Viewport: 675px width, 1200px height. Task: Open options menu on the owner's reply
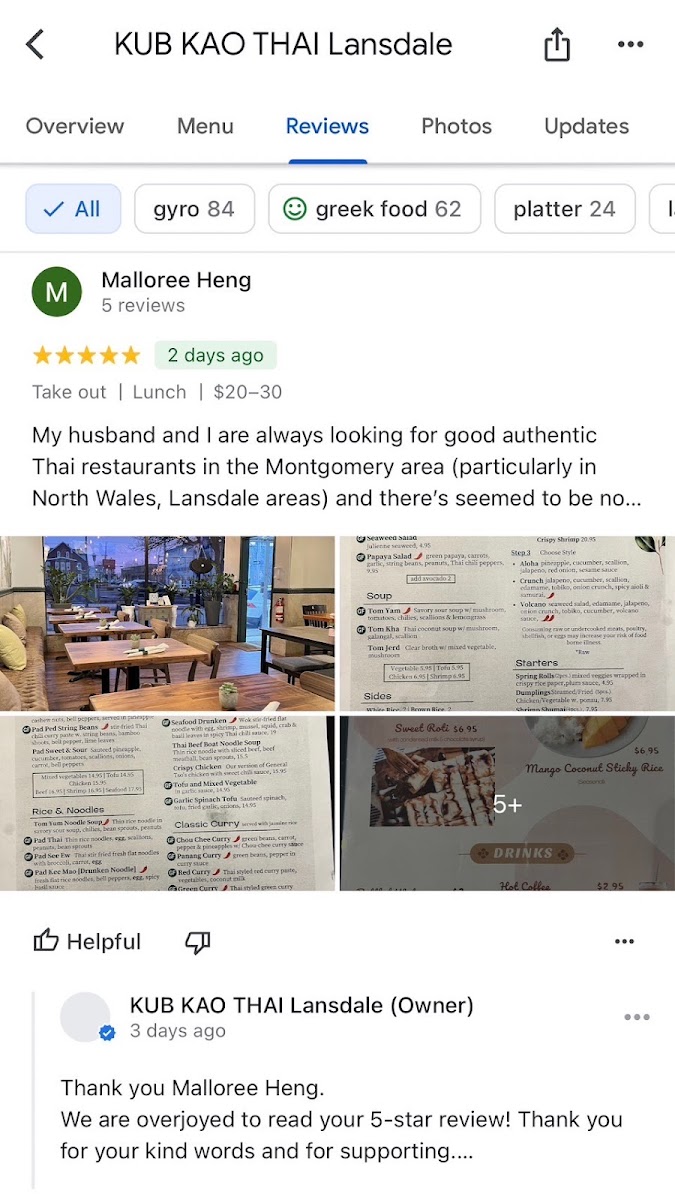click(637, 1017)
